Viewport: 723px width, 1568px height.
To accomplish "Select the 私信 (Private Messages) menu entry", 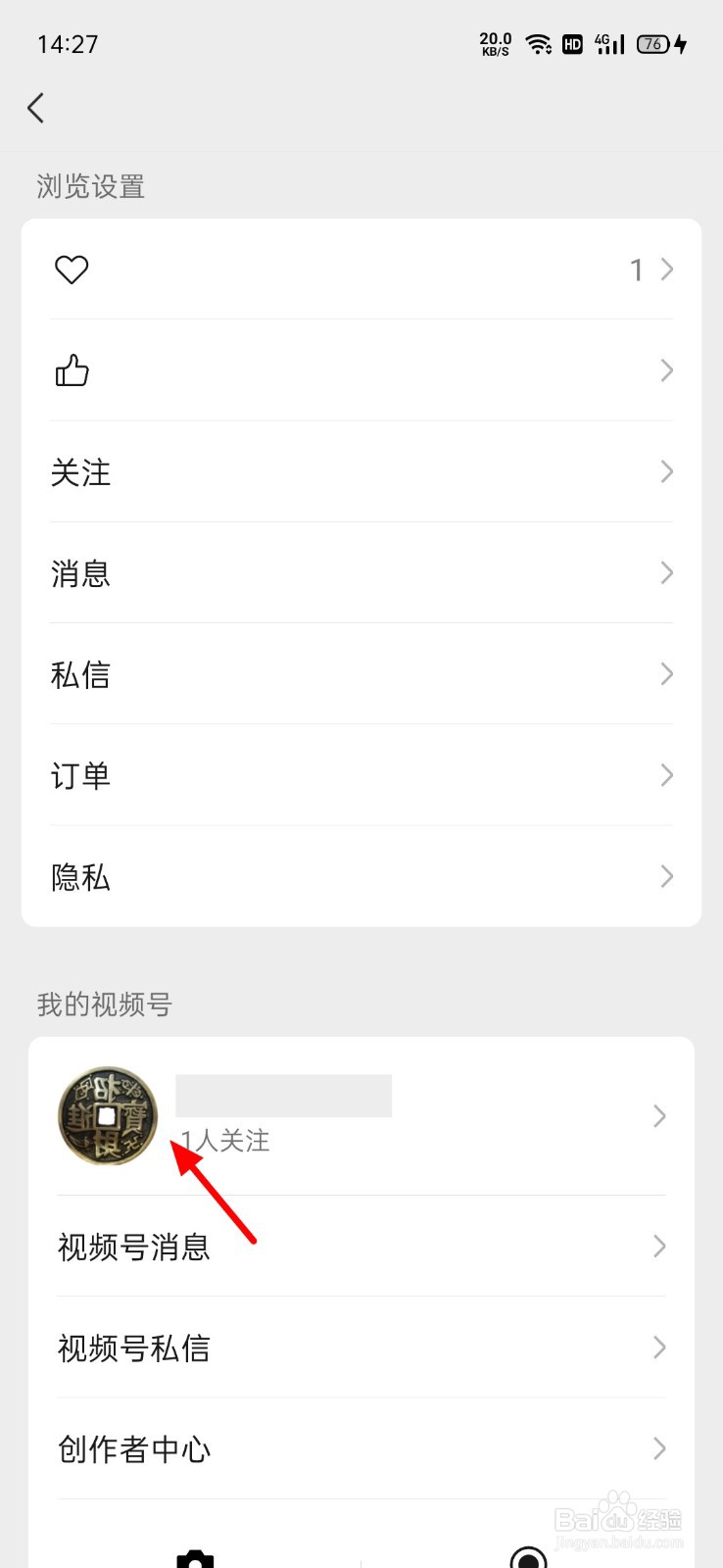I will (361, 674).
